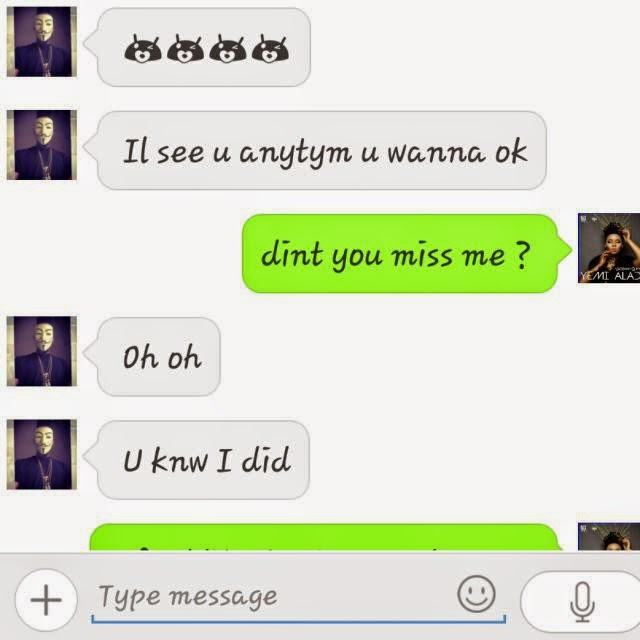This screenshot has width=640, height=640.
Task: Tap the avatar beside "U knw I did"
Action: 41,454
